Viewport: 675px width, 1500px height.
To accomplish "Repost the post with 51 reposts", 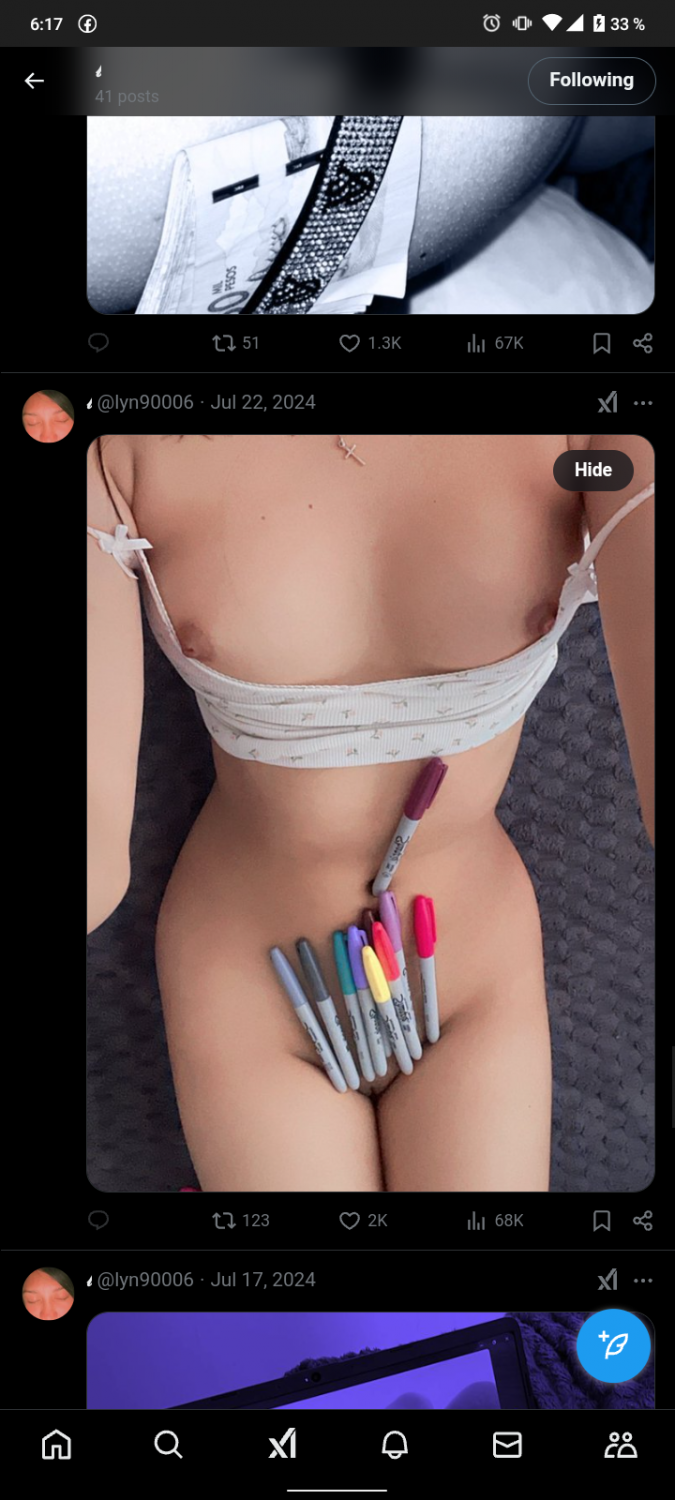I will [225, 343].
